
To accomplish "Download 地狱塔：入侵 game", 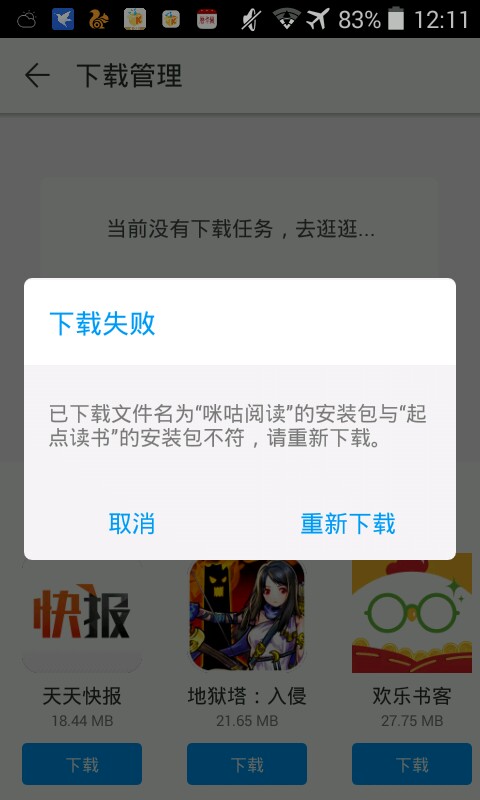I will point(247,764).
